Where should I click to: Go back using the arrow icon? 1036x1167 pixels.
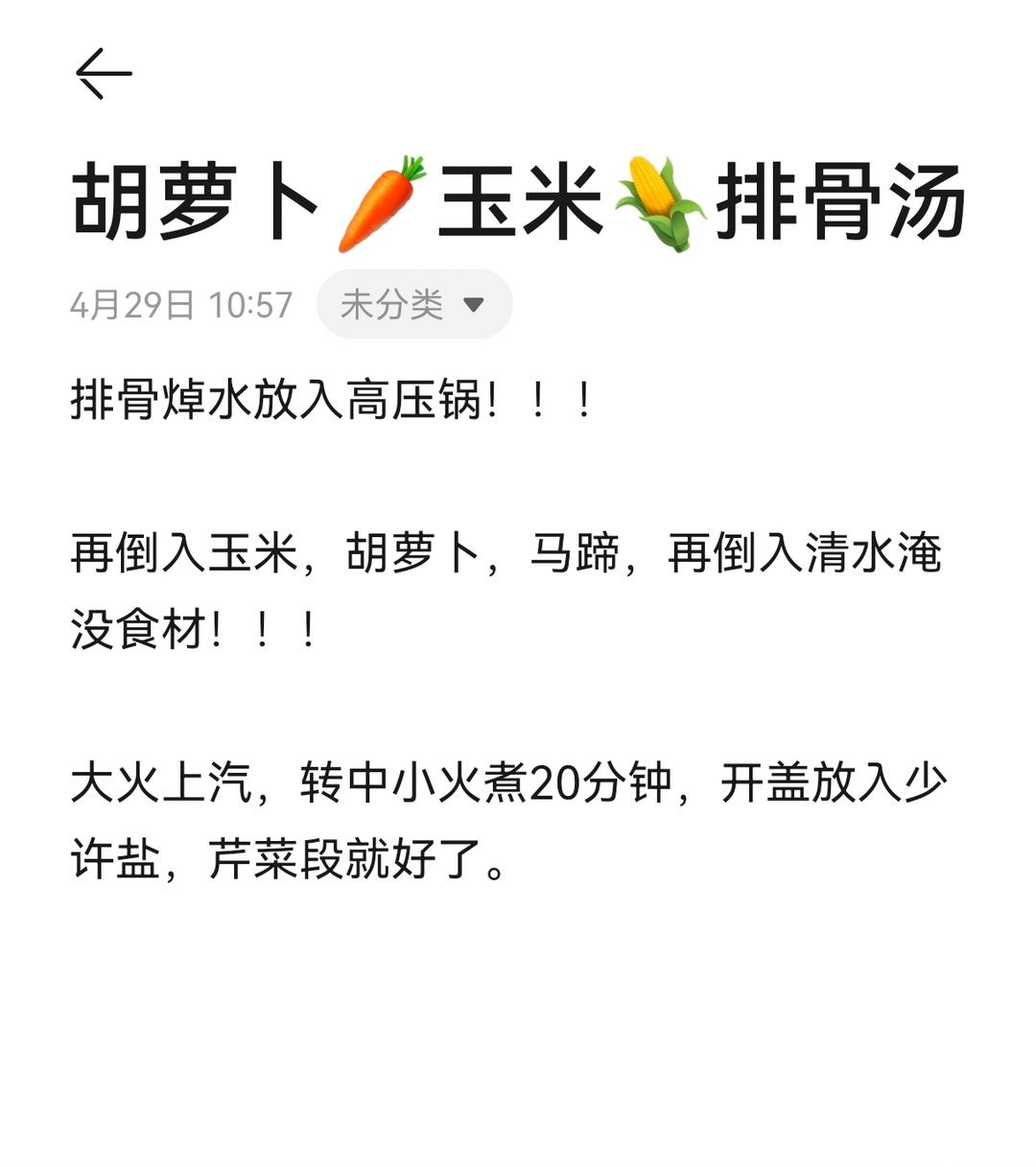point(103,74)
